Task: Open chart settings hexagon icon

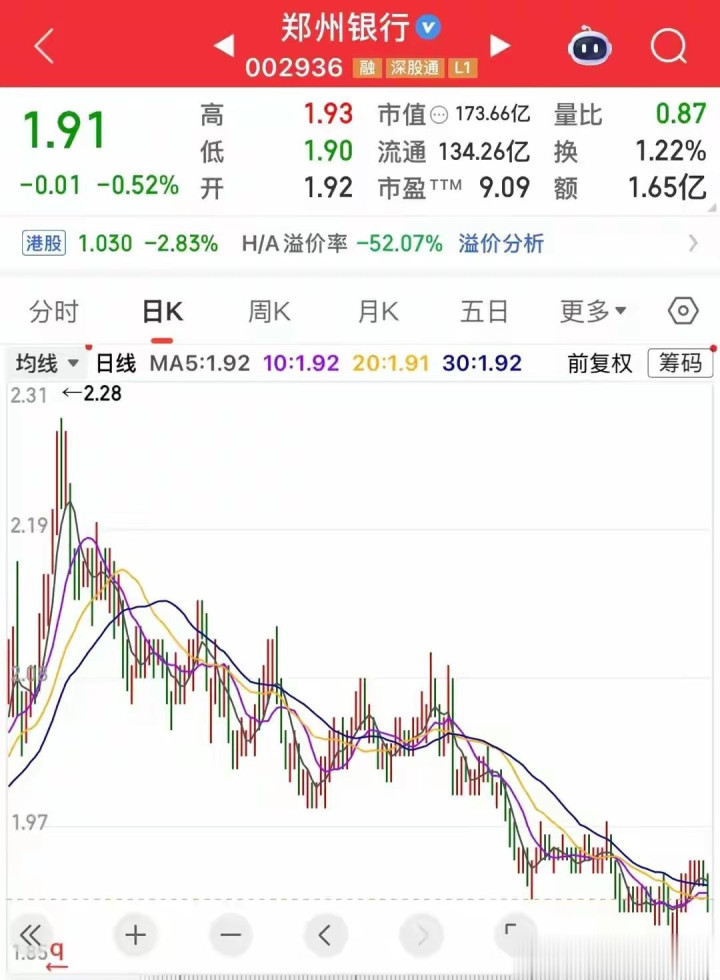Action: 683,312
